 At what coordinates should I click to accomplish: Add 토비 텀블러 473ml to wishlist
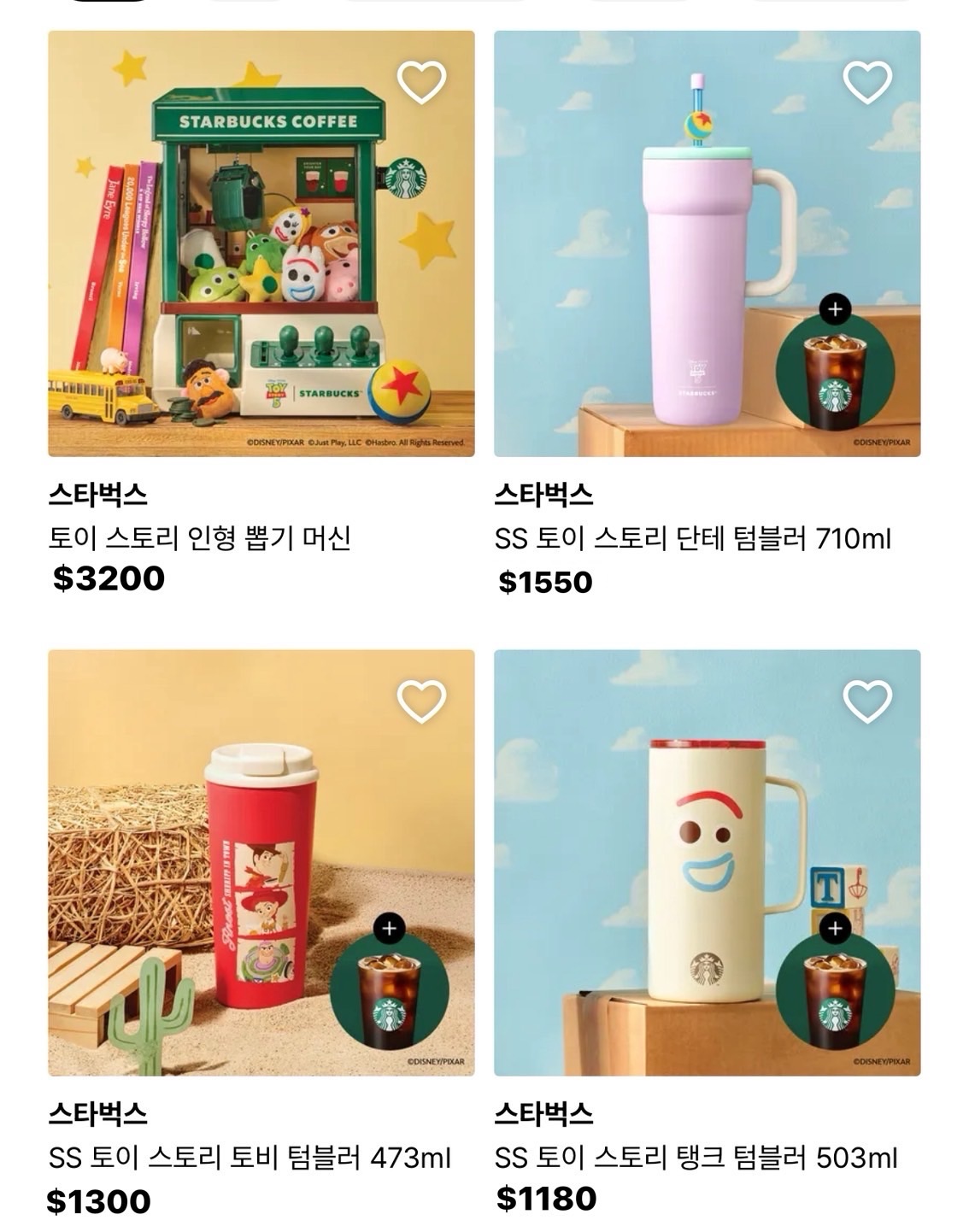421,702
